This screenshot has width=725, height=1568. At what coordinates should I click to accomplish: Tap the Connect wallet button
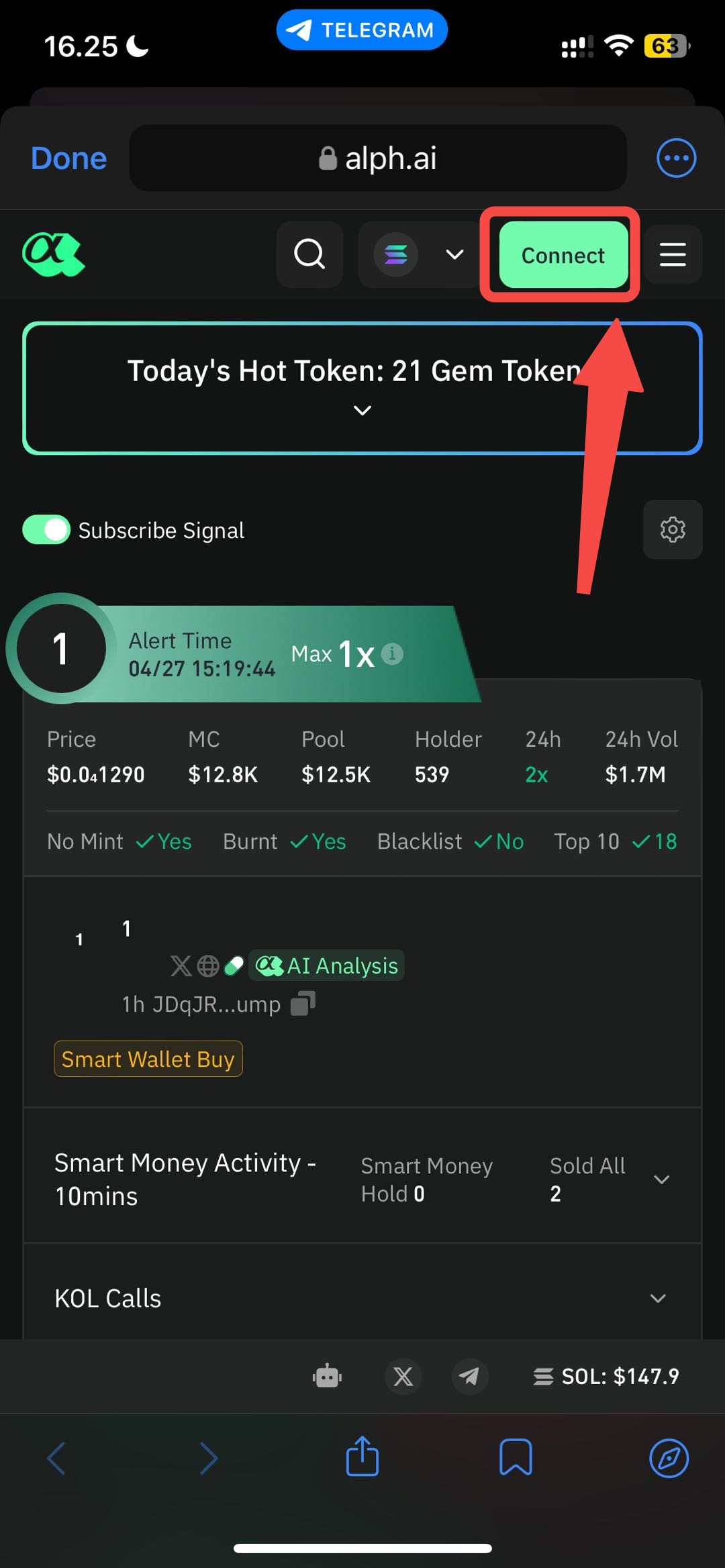tap(563, 255)
